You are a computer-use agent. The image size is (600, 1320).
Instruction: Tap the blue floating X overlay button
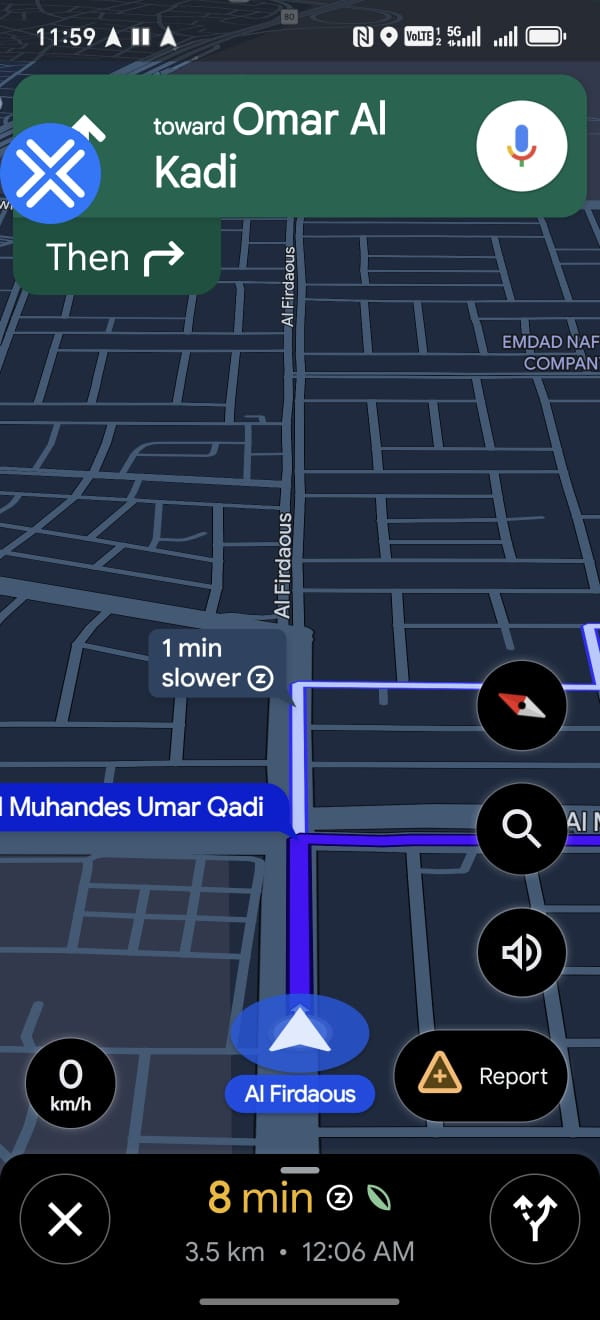point(50,173)
